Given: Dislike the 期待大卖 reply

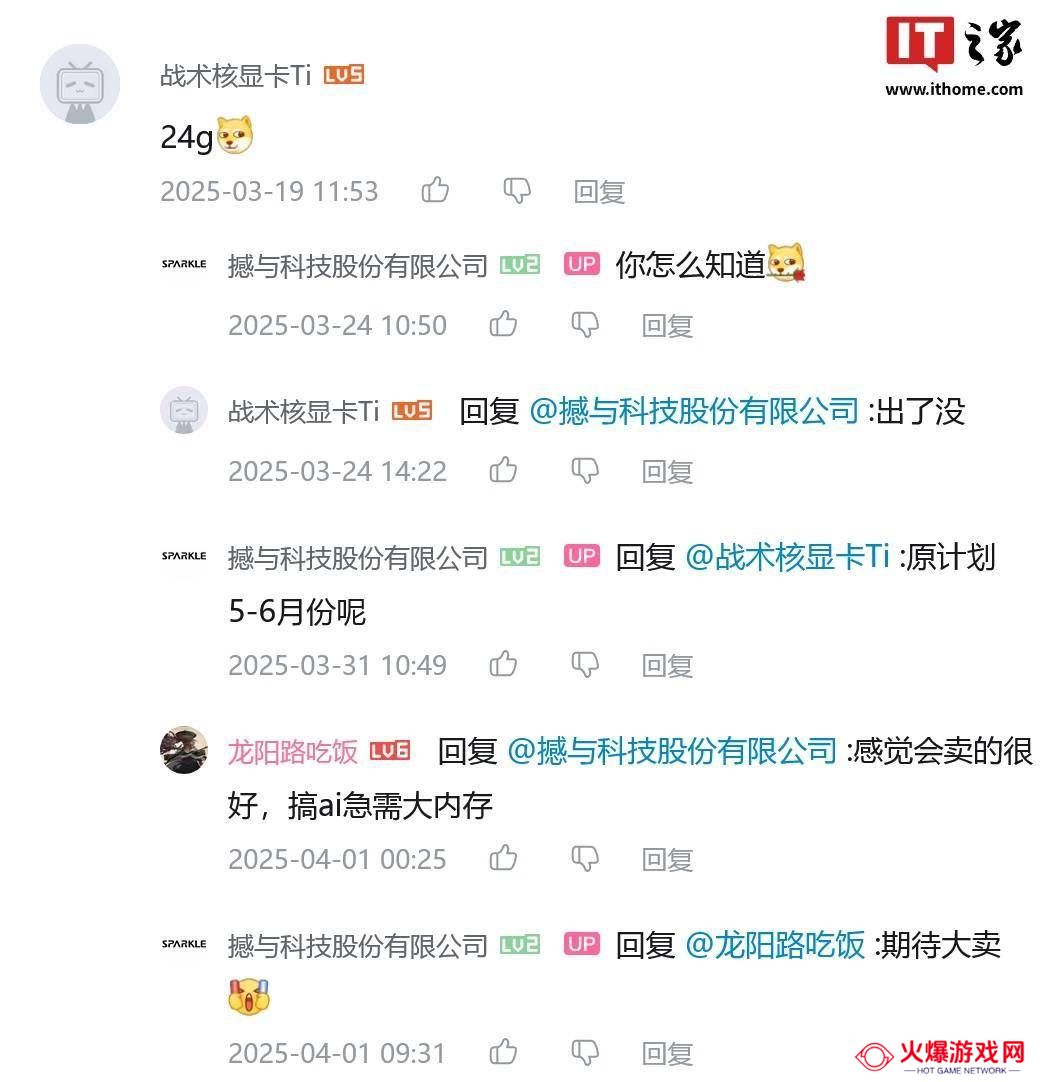Looking at the screenshot, I should tap(584, 1052).
